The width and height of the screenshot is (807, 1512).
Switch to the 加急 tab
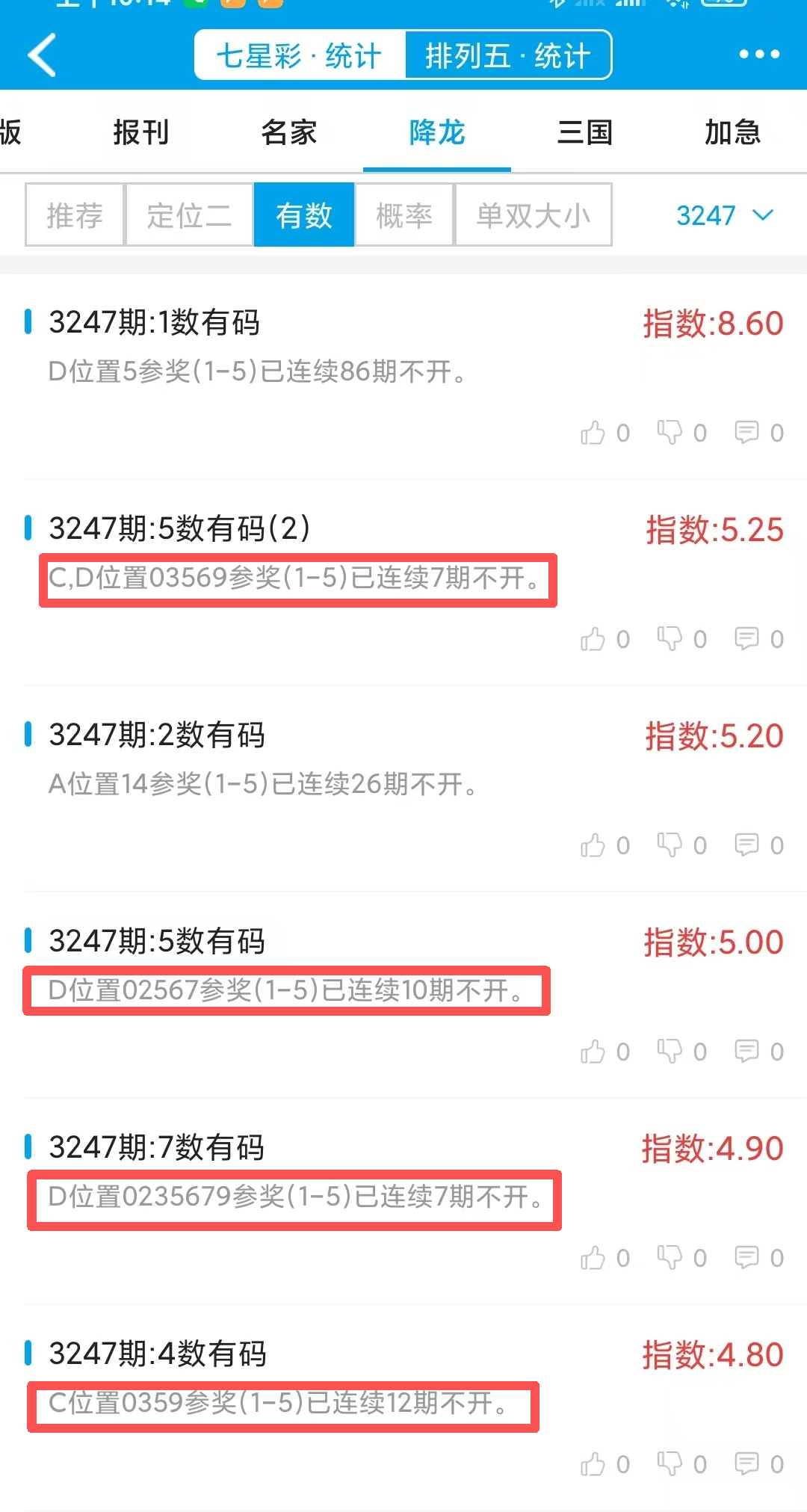click(x=732, y=132)
